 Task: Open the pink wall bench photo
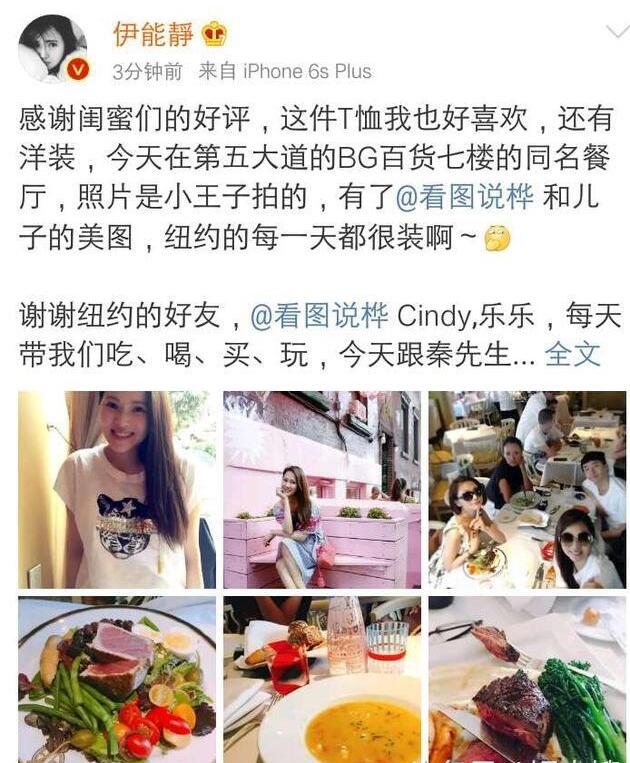322,489
